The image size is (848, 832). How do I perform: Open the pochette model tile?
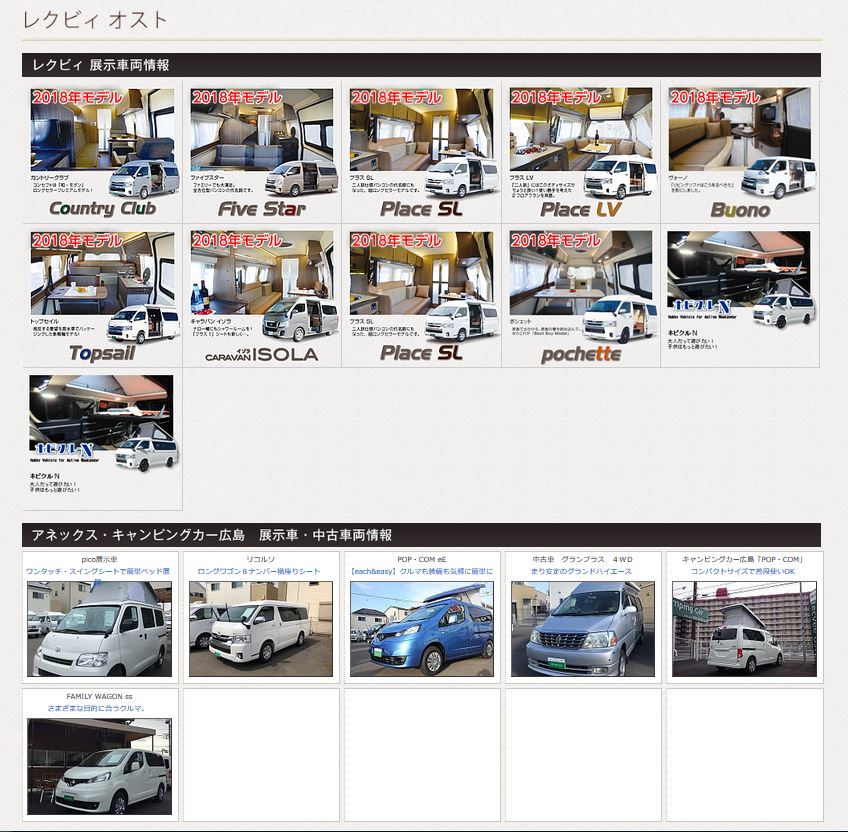pyautogui.click(x=581, y=297)
